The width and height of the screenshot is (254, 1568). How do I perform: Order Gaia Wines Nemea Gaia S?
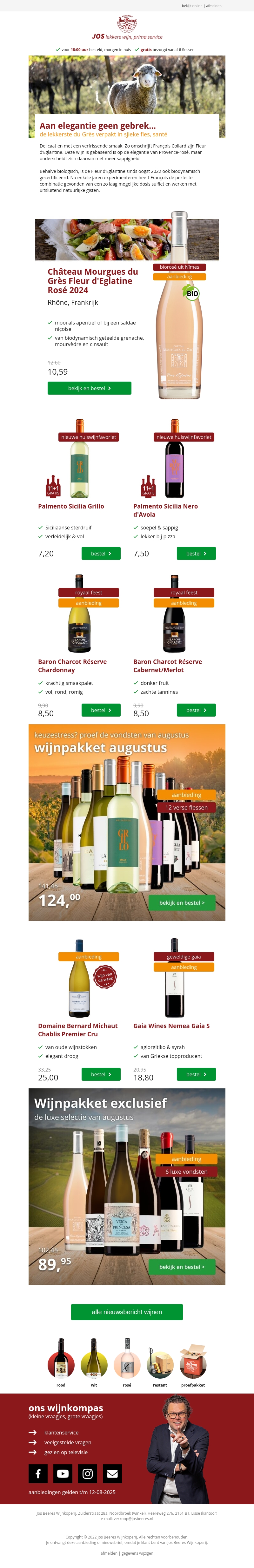pyautogui.click(x=196, y=1074)
